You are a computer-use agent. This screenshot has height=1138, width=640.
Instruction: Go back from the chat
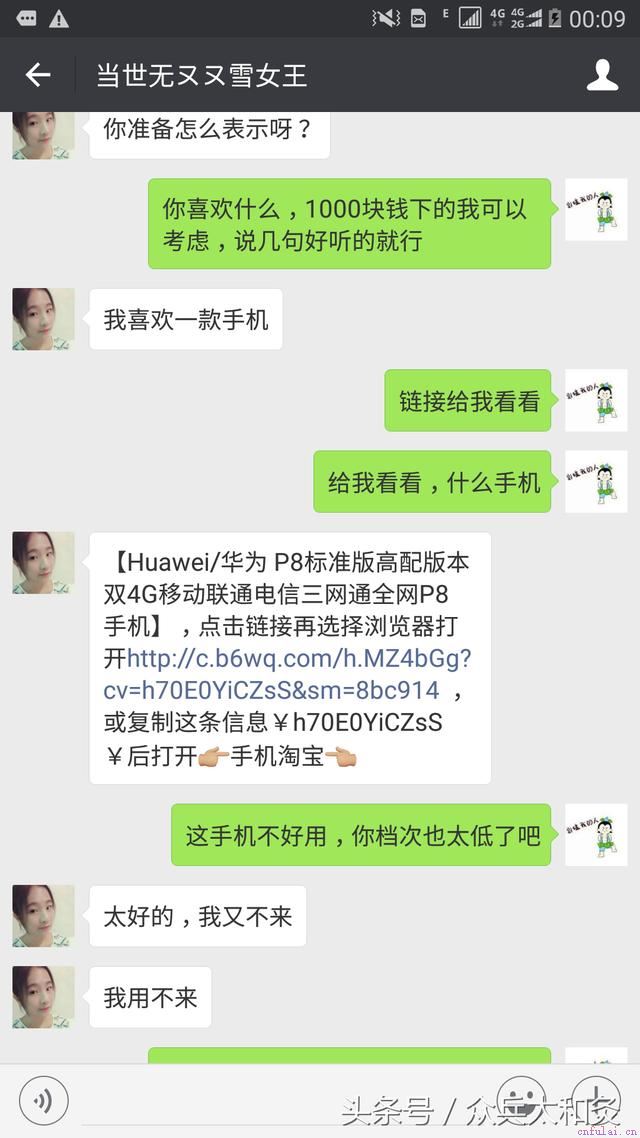38,75
